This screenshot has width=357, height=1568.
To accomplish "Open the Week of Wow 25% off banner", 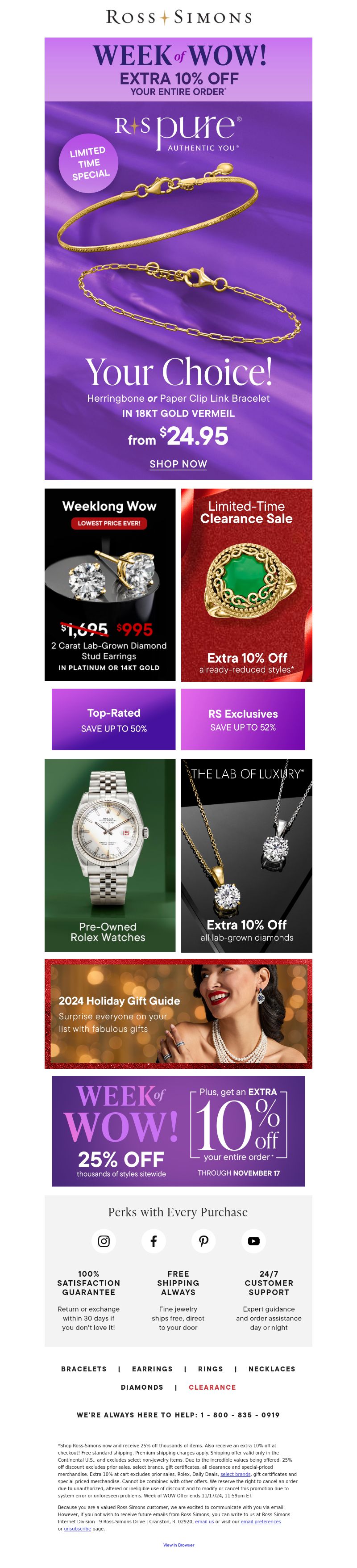I will pos(178,1131).
